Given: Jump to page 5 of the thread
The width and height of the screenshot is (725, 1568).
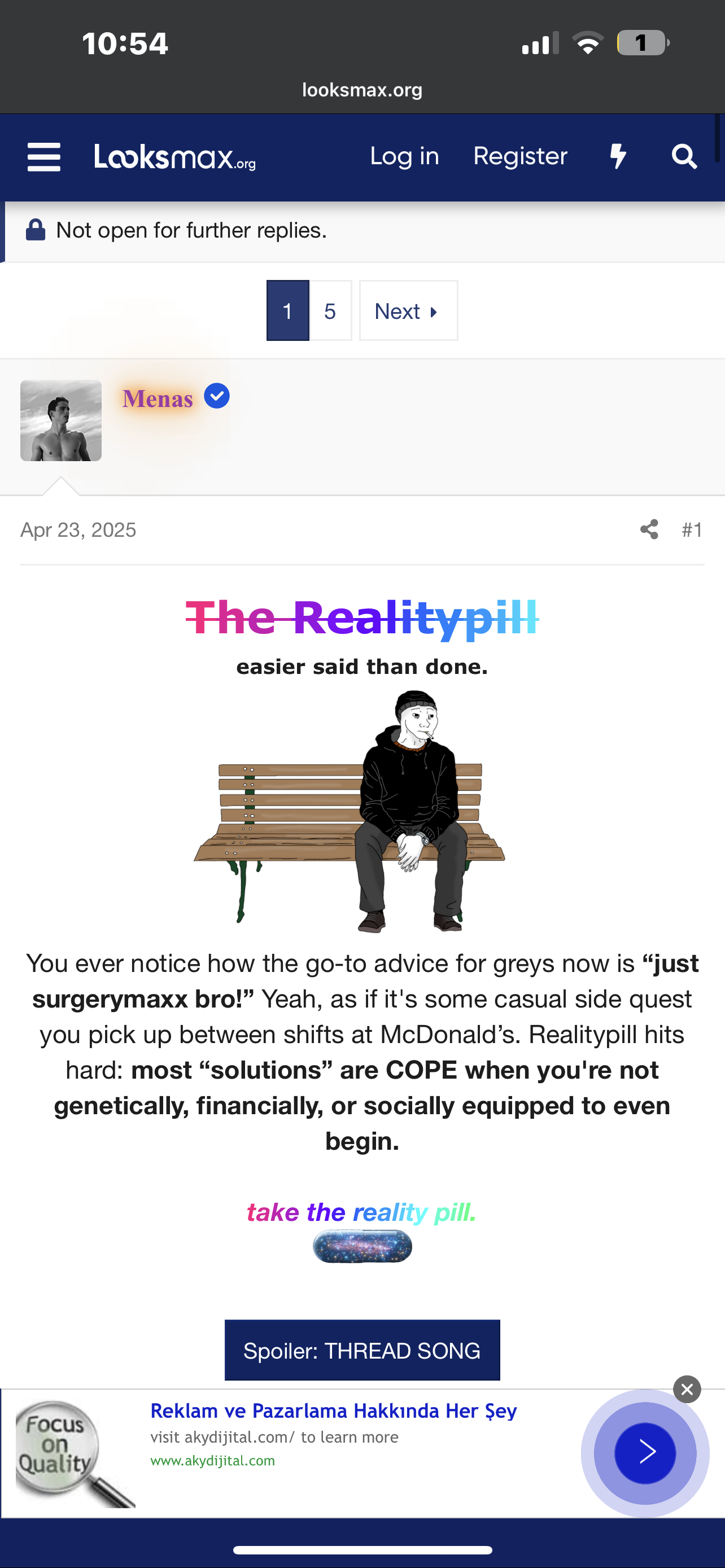Looking at the screenshot, I should 330,311.
